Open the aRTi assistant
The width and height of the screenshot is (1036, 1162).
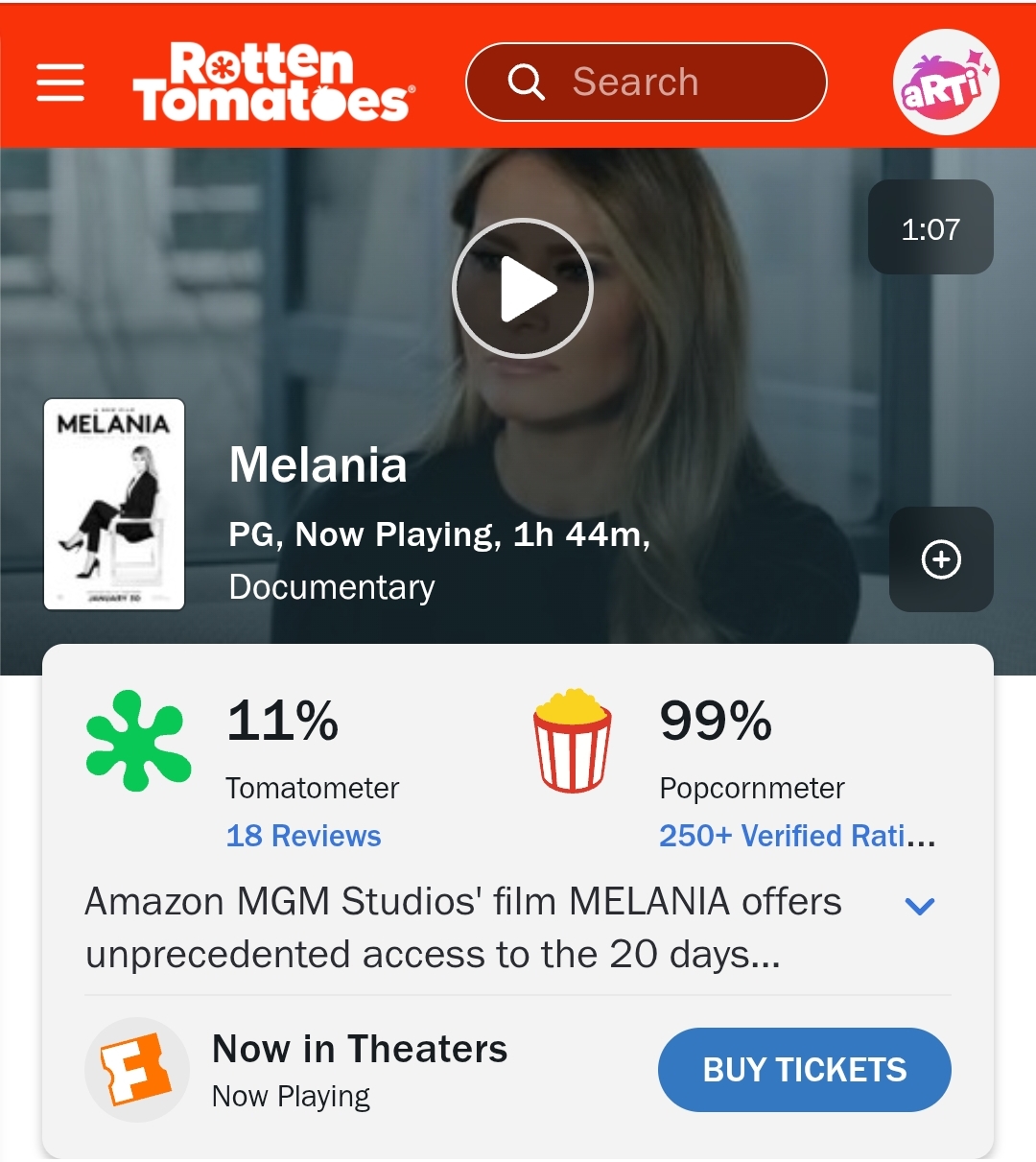tap(945, 83)
